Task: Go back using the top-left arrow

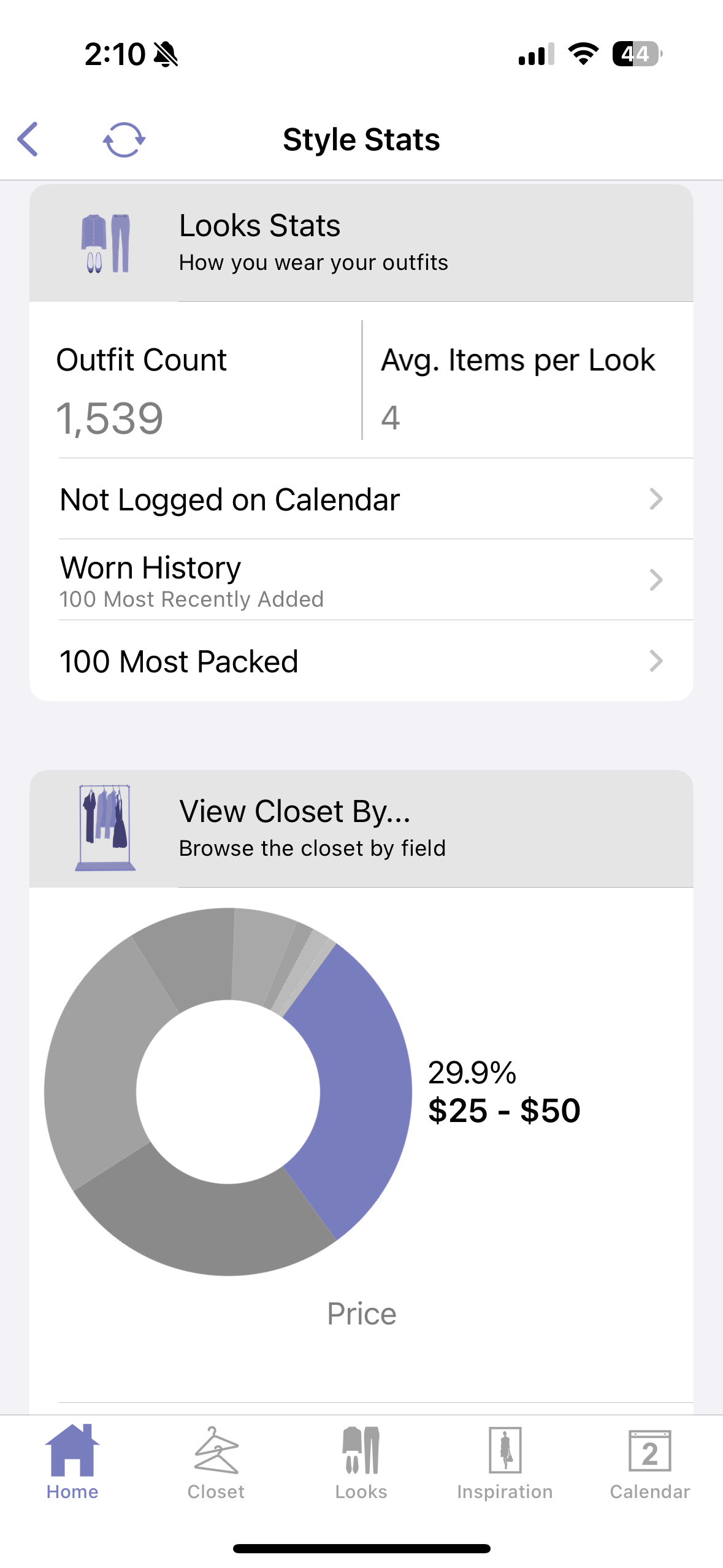Action: tap(28, 139)
